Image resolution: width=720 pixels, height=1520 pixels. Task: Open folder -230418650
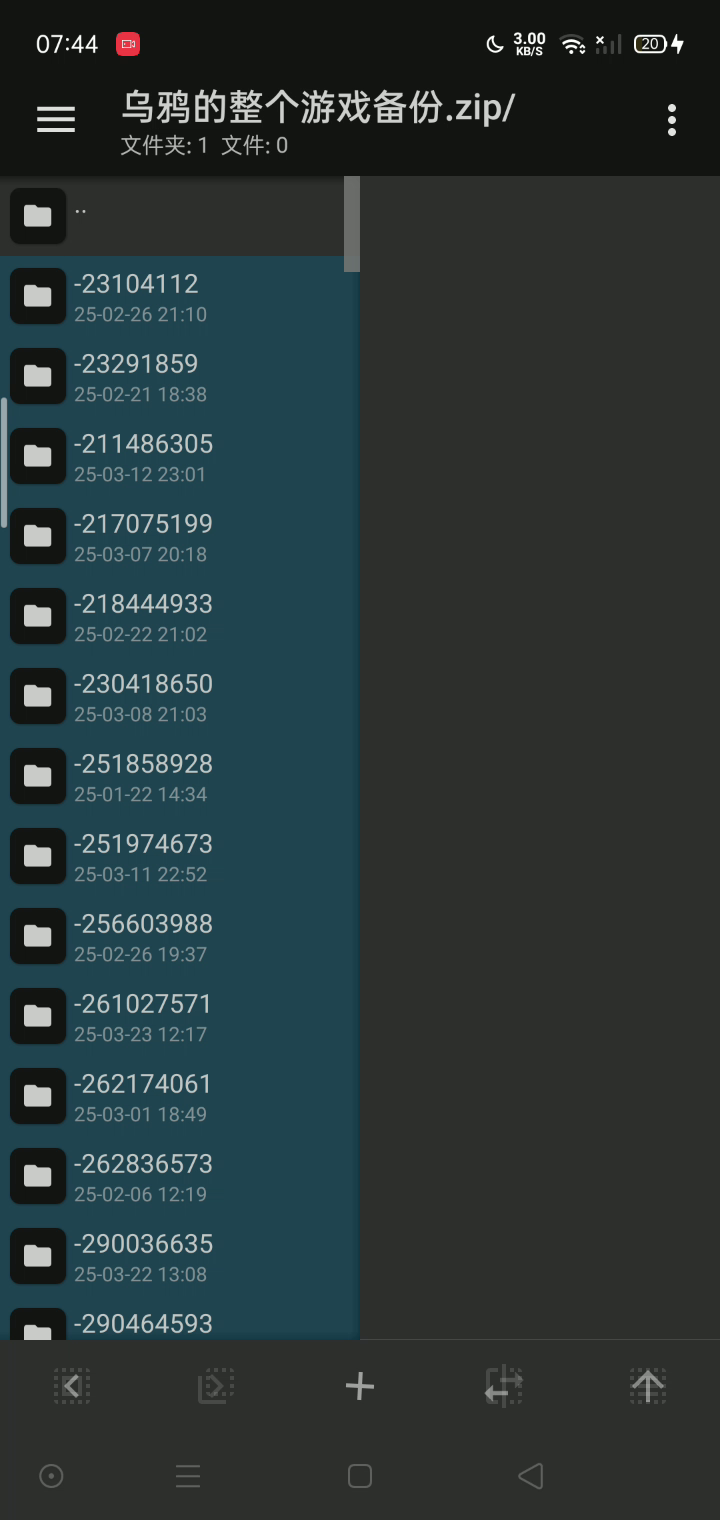coord(180,696)
